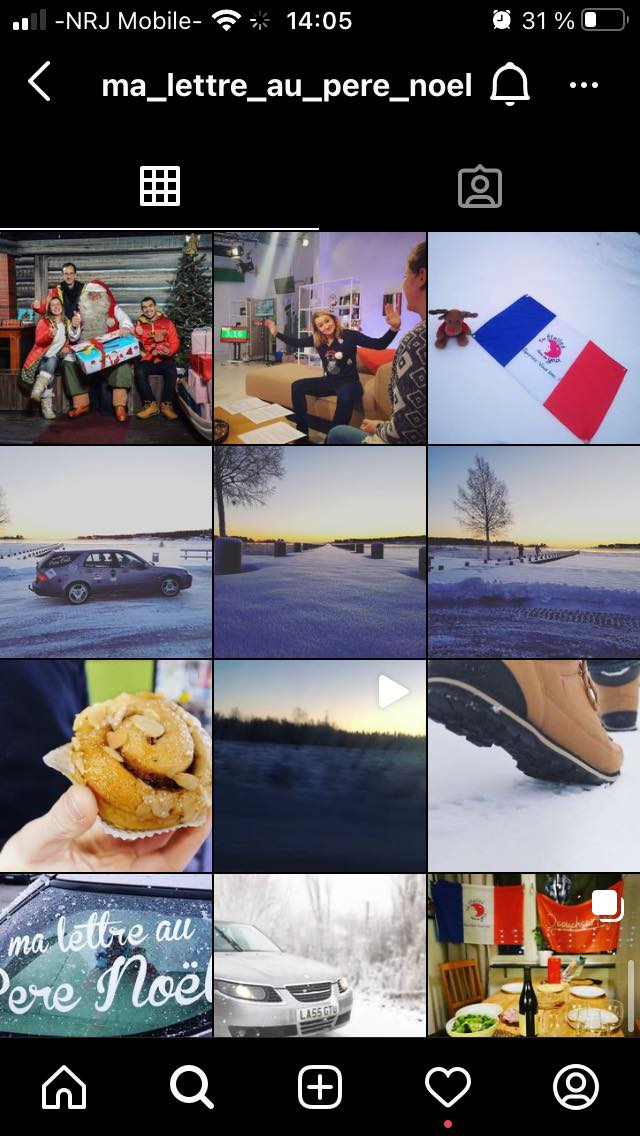The image size is (640, 1136).
Task: Open the boot stepping in snow post
Action: 534,766
